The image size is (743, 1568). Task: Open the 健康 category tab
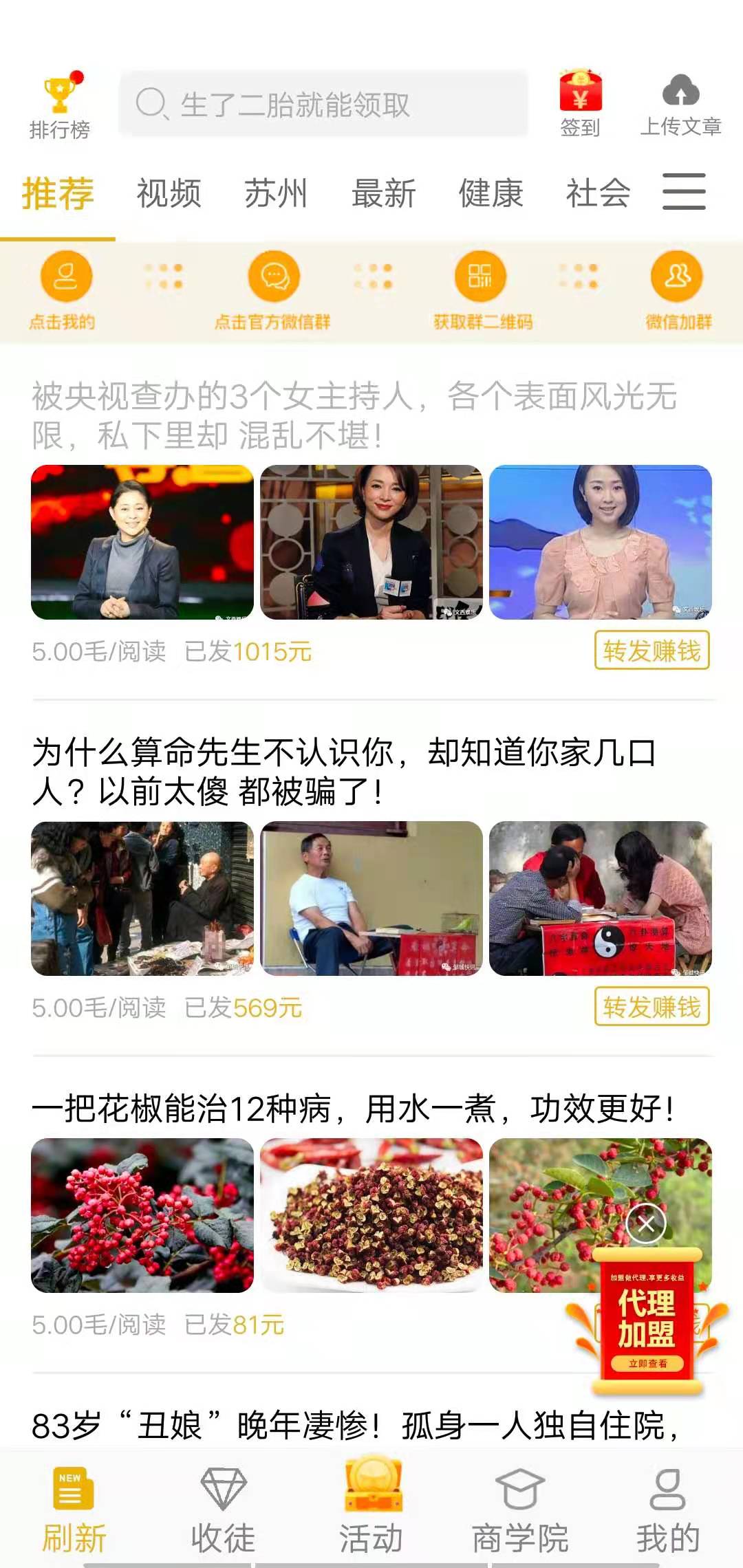point(491,195)
